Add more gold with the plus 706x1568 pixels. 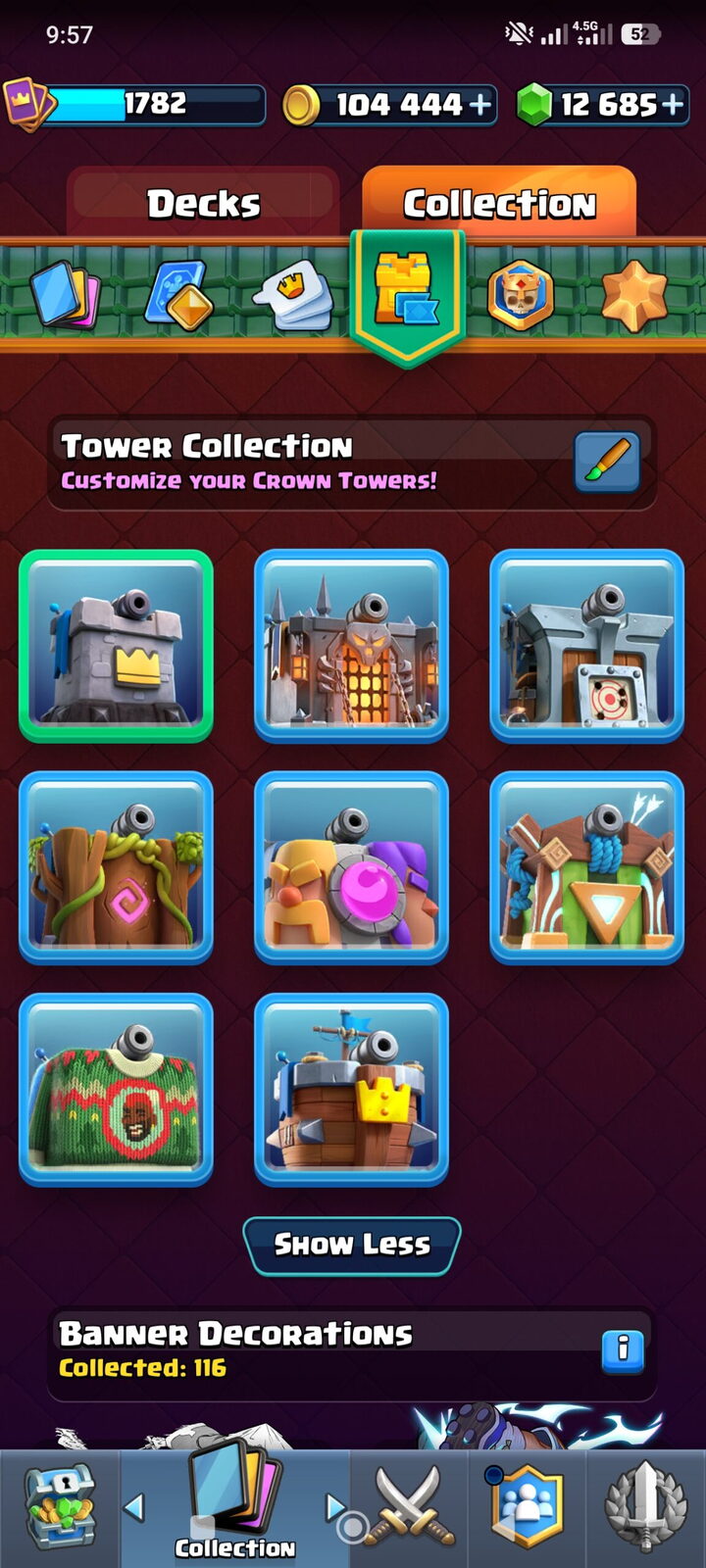pyautogui.click(x=480, y=105)
